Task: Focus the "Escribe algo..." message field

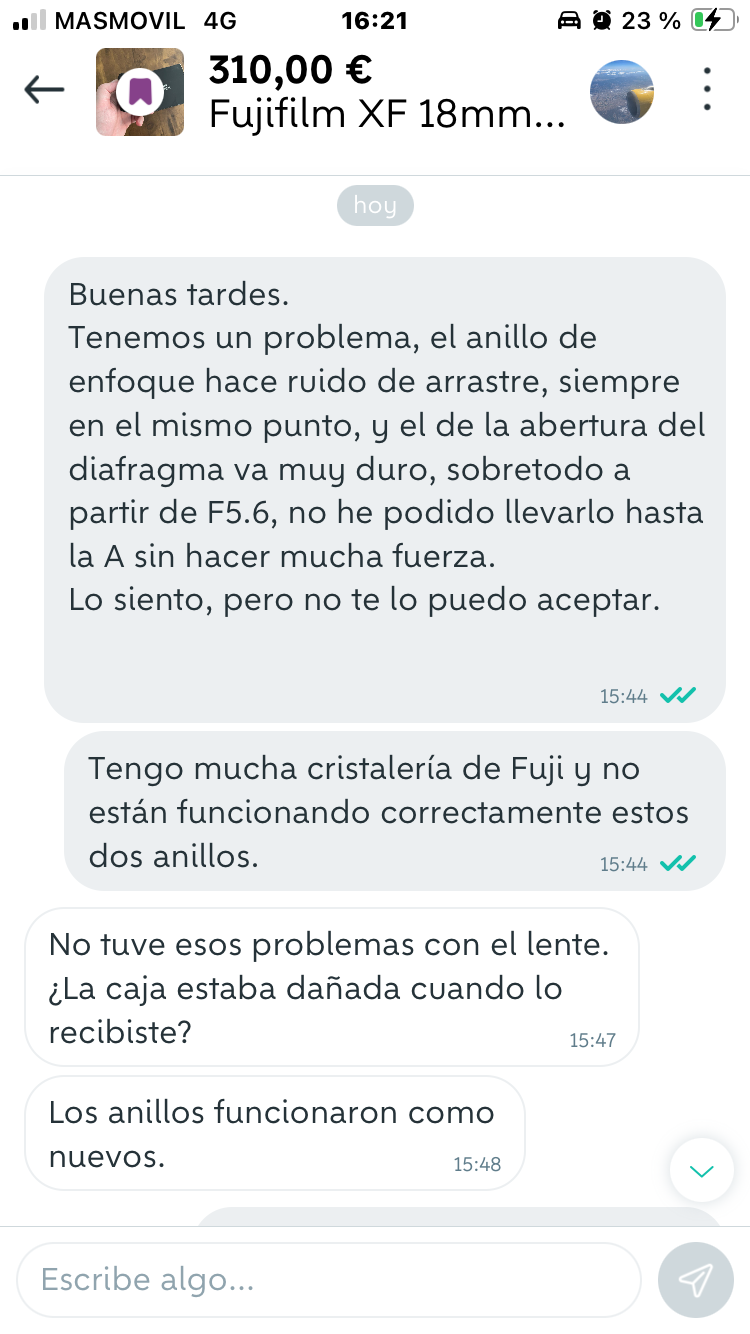Action: coord(328,1280)
